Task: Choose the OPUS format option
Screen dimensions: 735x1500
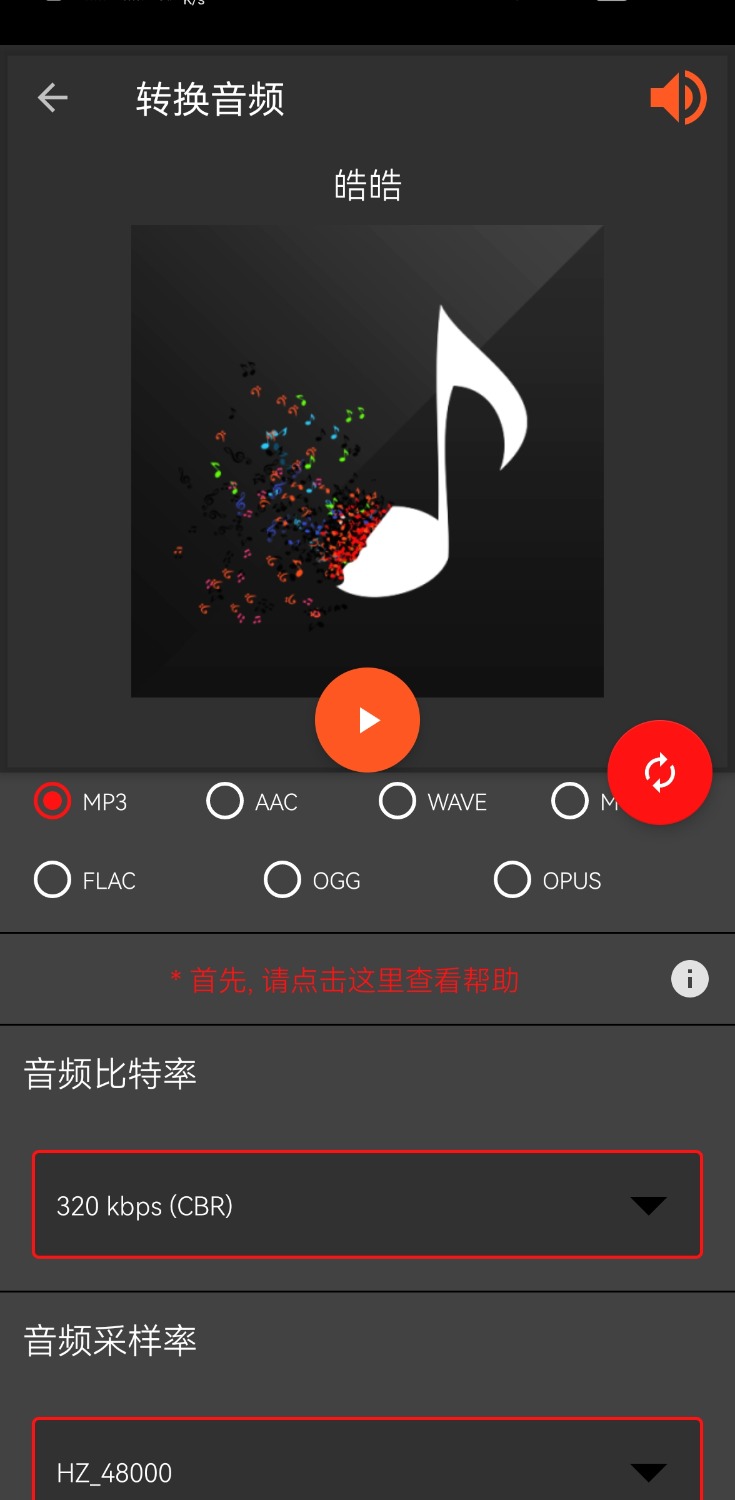Action: point(513,880)
